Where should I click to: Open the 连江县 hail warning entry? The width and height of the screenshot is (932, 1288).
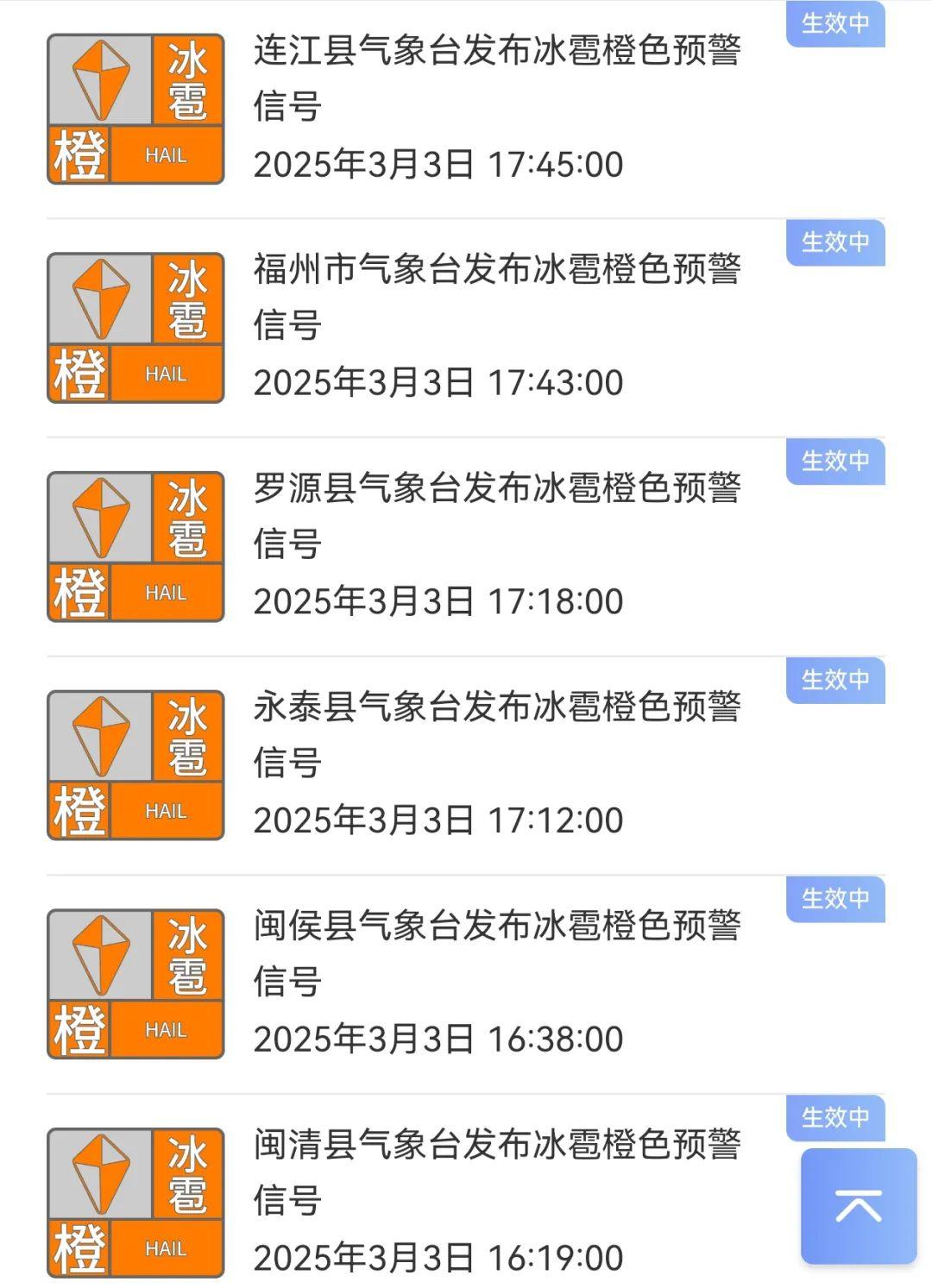(x=496, y=78)
